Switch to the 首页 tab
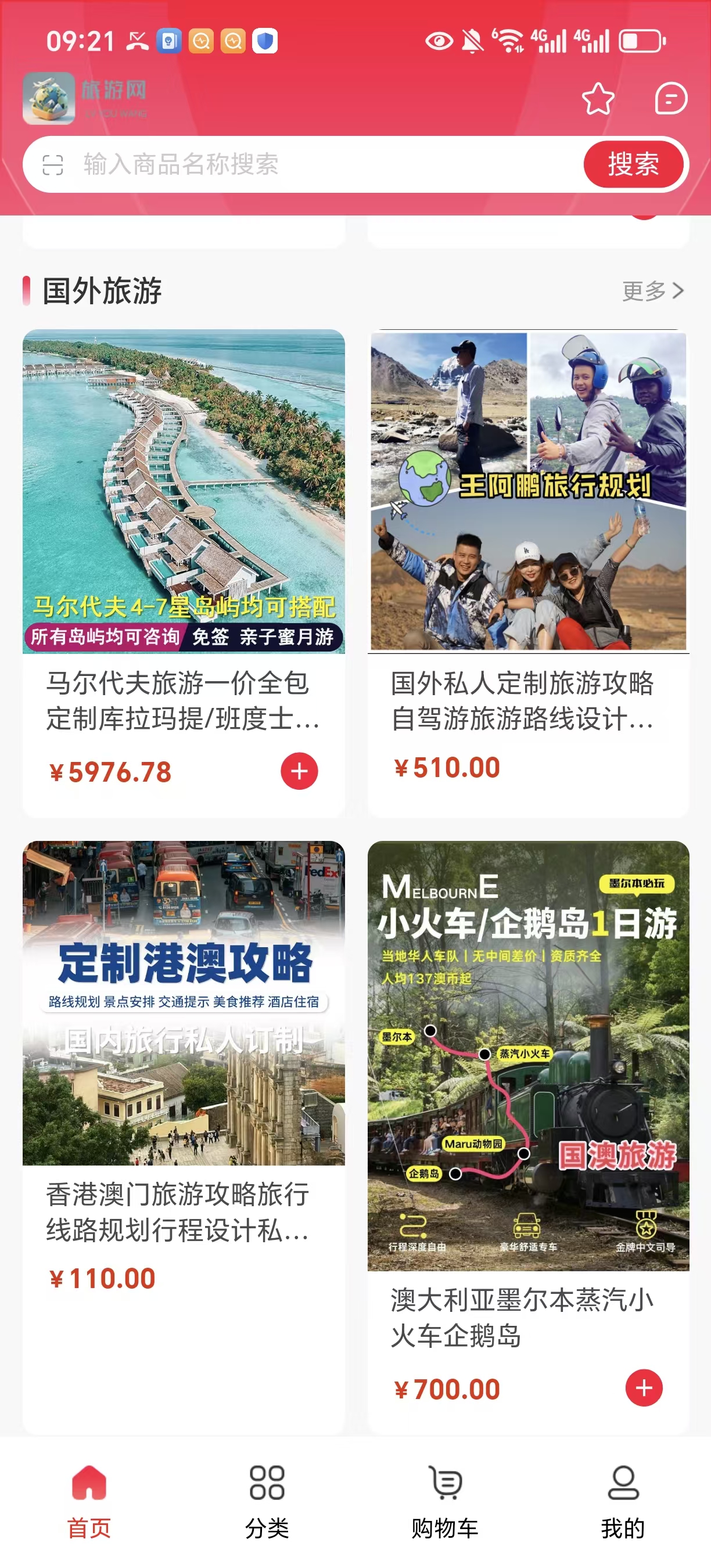The image size is (711, 1568). [x=89, y=1501]
